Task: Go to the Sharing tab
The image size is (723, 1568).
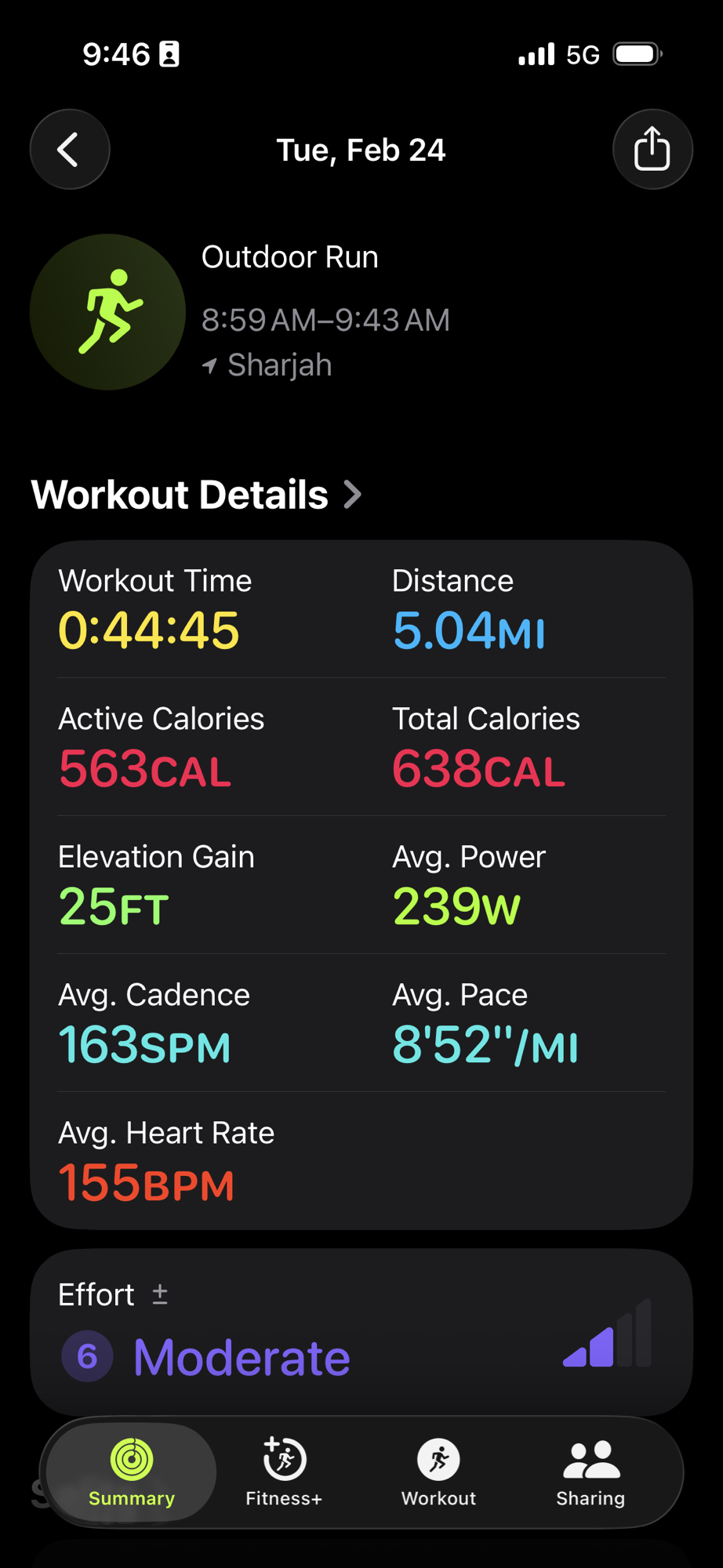Action: 590,1472
